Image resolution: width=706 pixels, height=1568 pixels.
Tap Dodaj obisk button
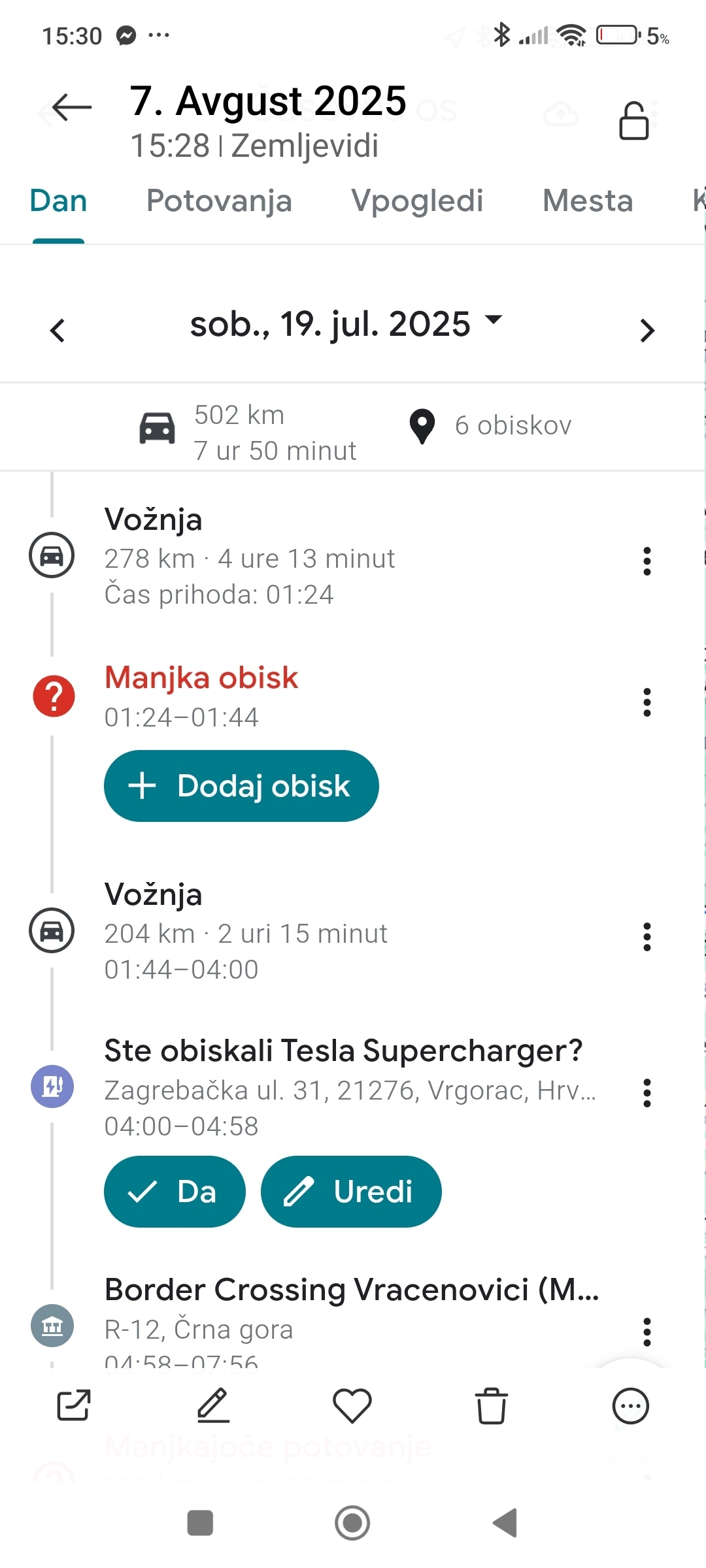click(241, 786)
